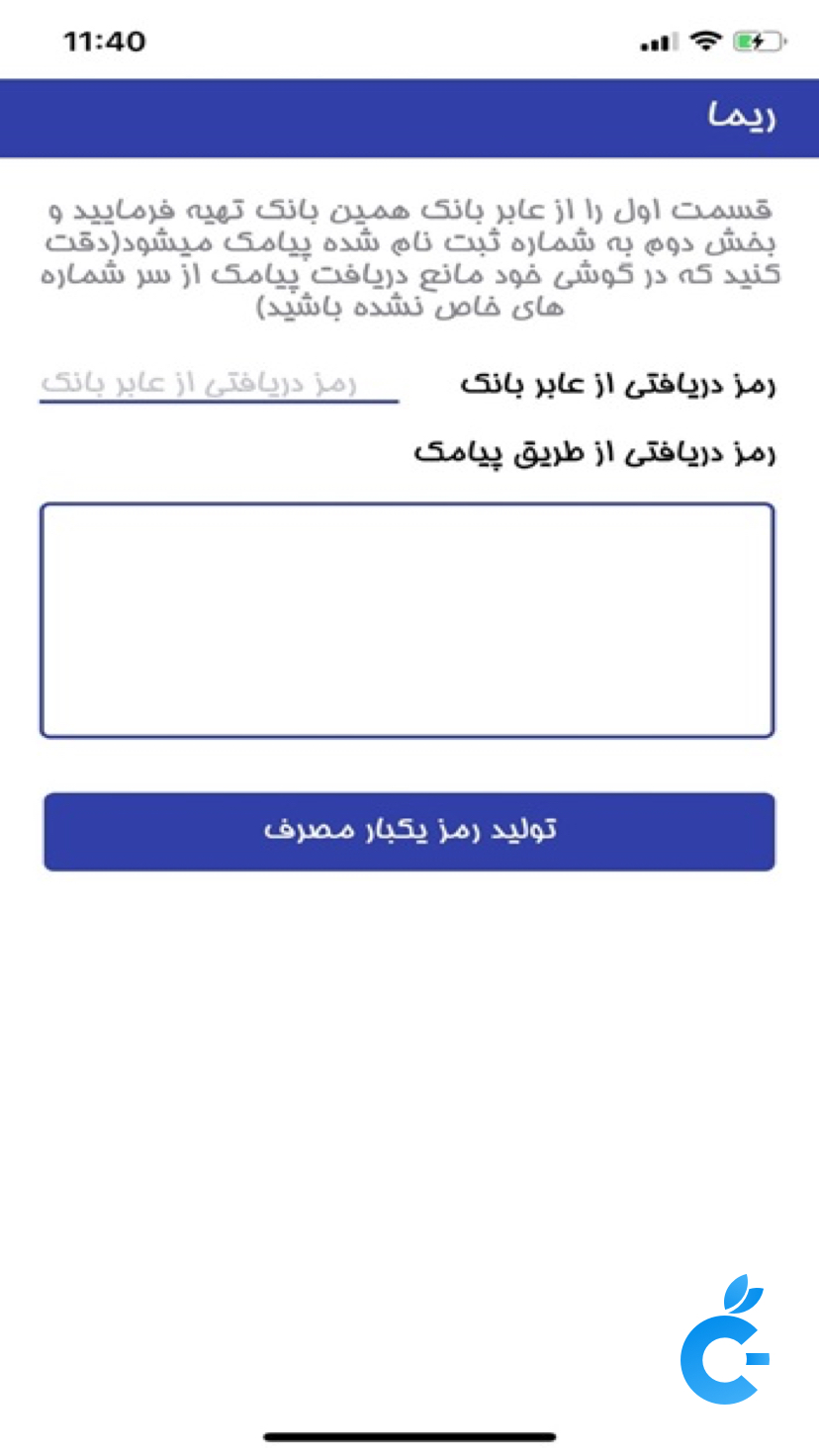This screenshot has height=1456, width=819.
Task: Tap the home indicator bar at bottom
Action: coord(409,1432)
